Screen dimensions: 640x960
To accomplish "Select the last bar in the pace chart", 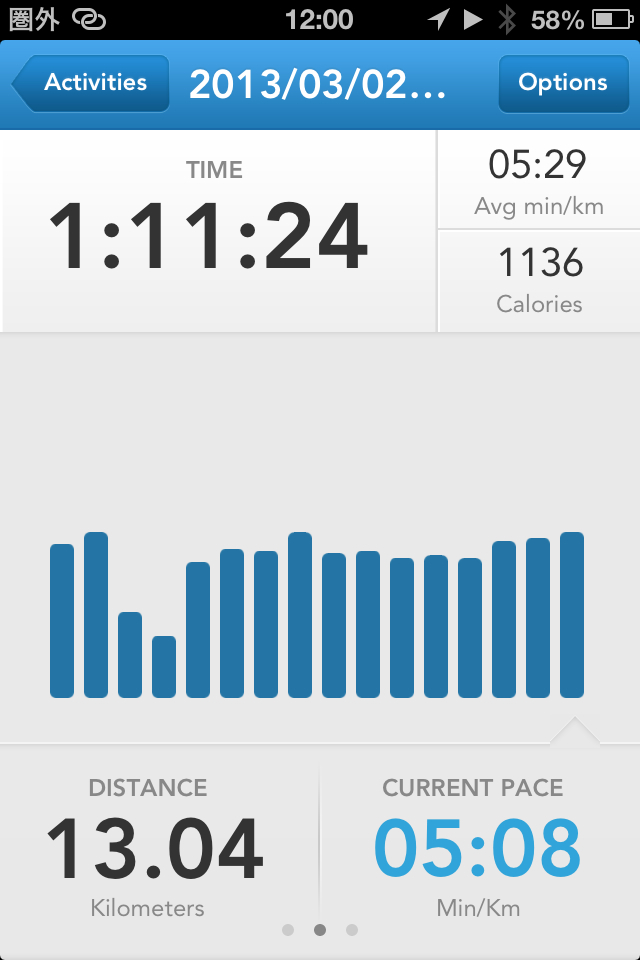I will [x=572, y=615].
